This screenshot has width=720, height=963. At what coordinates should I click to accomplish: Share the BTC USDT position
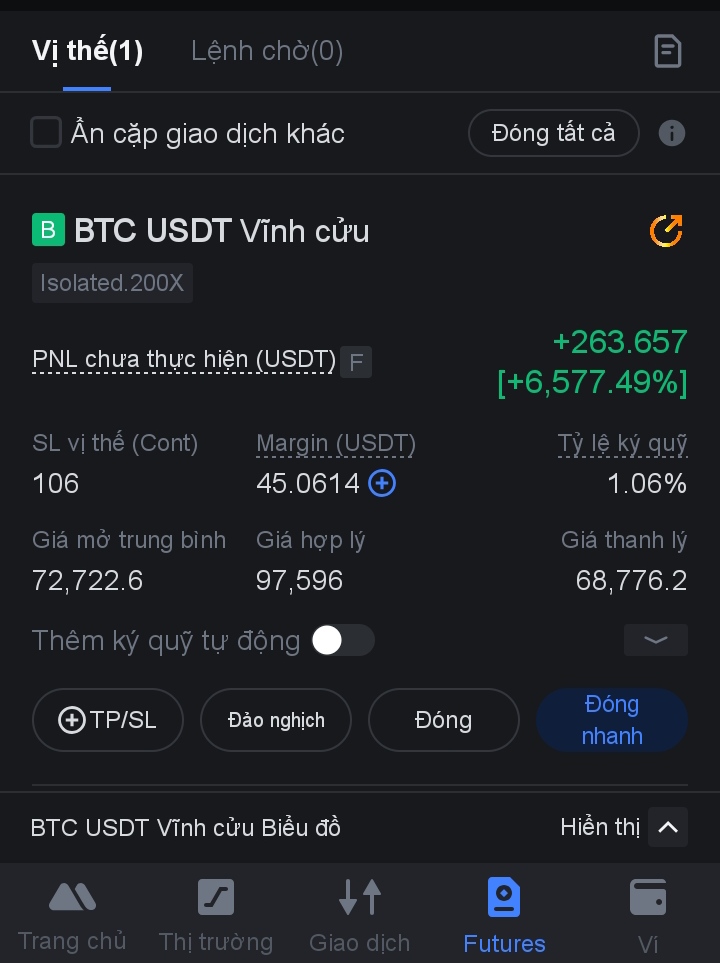click(666, 231)
